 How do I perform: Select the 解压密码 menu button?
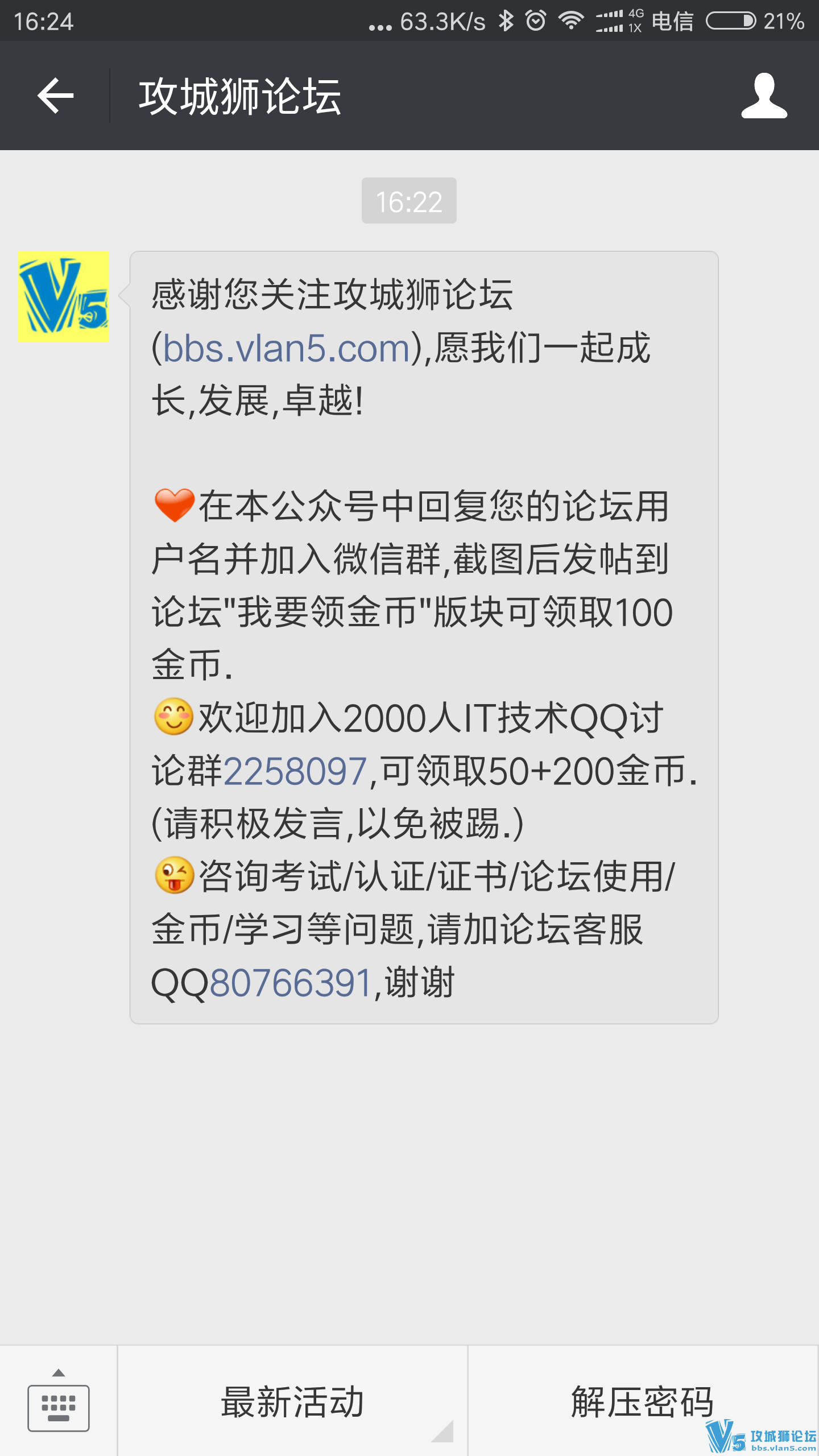(642, 1402)
